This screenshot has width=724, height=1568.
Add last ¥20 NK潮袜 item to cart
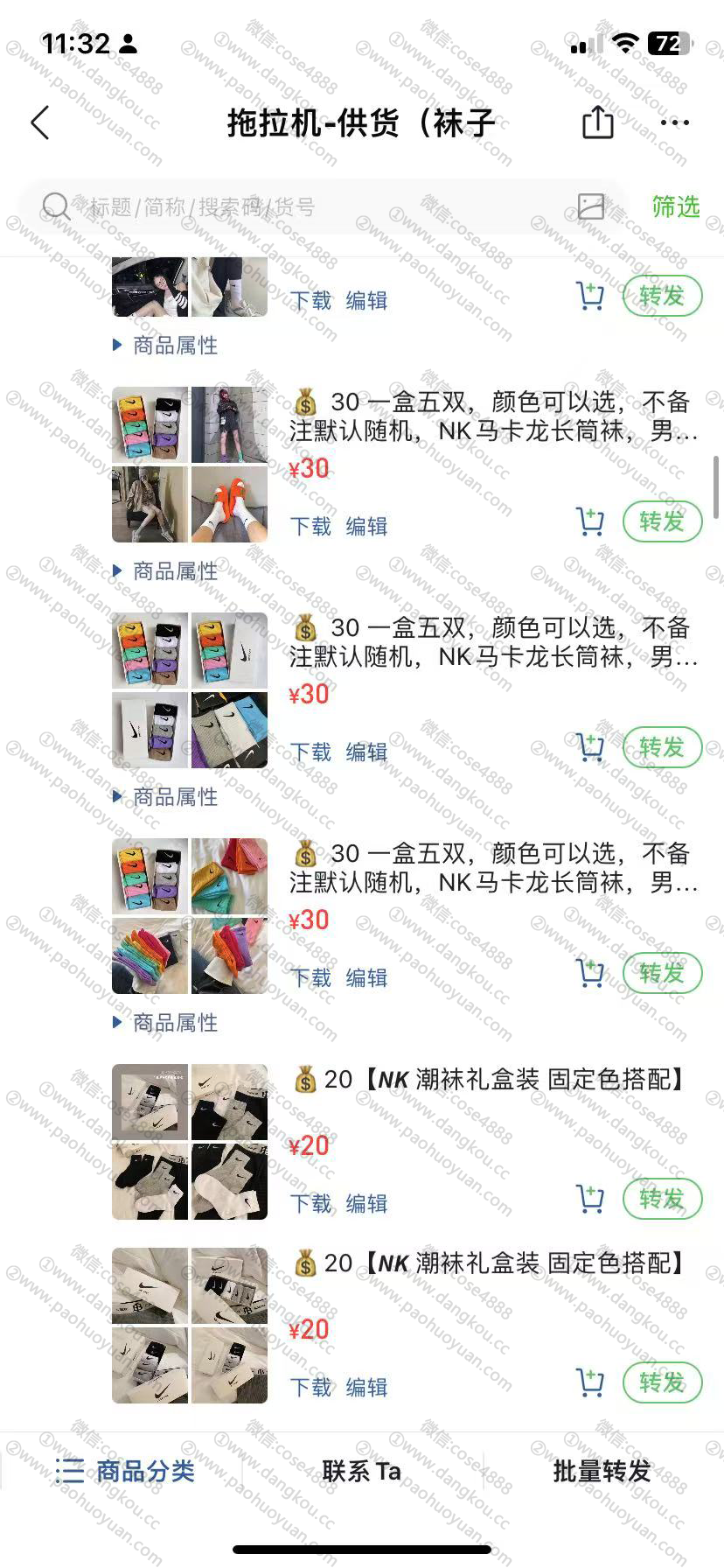[590, 1382]
